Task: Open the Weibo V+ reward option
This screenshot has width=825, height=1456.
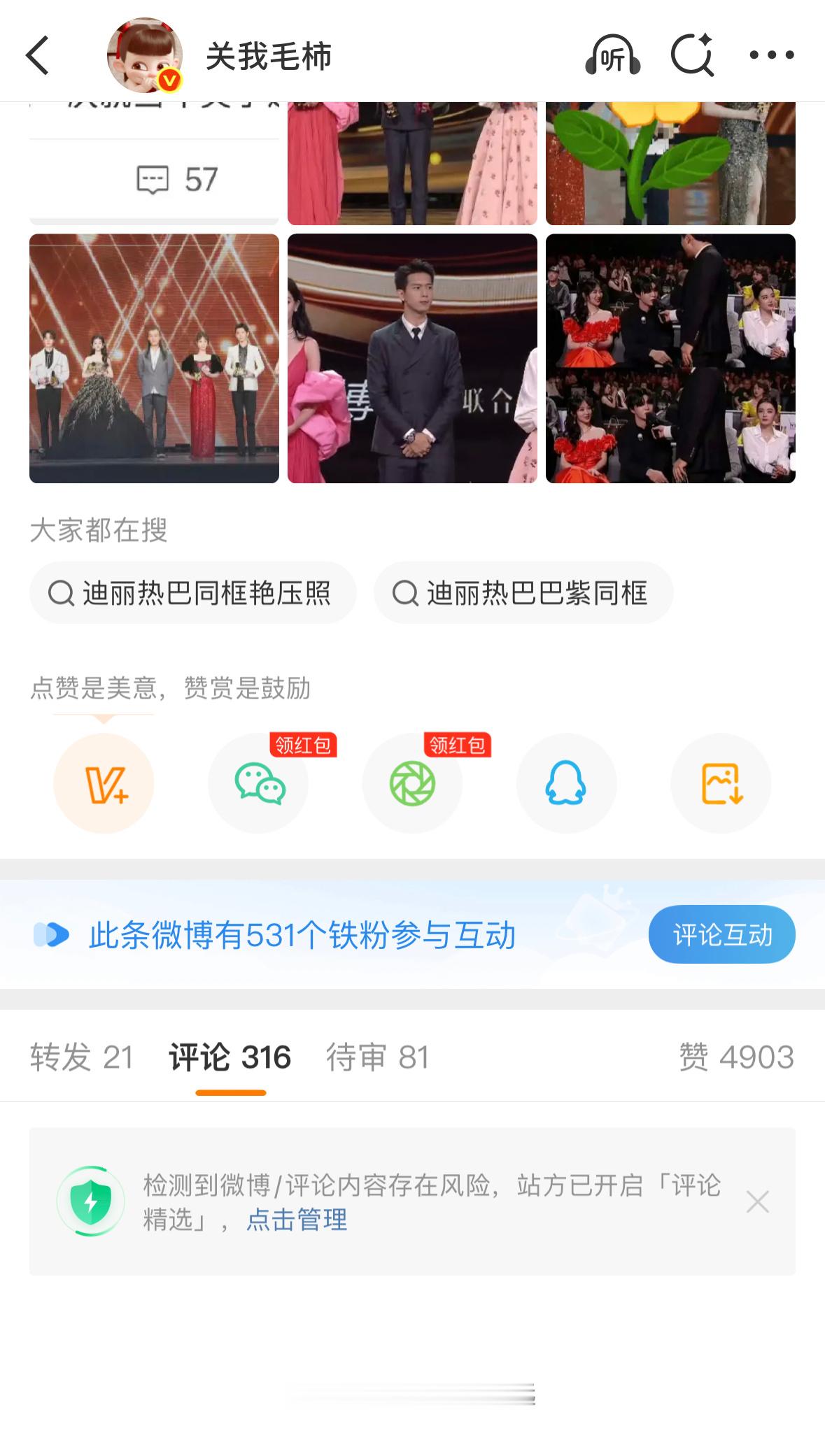Action: (103, 785)
